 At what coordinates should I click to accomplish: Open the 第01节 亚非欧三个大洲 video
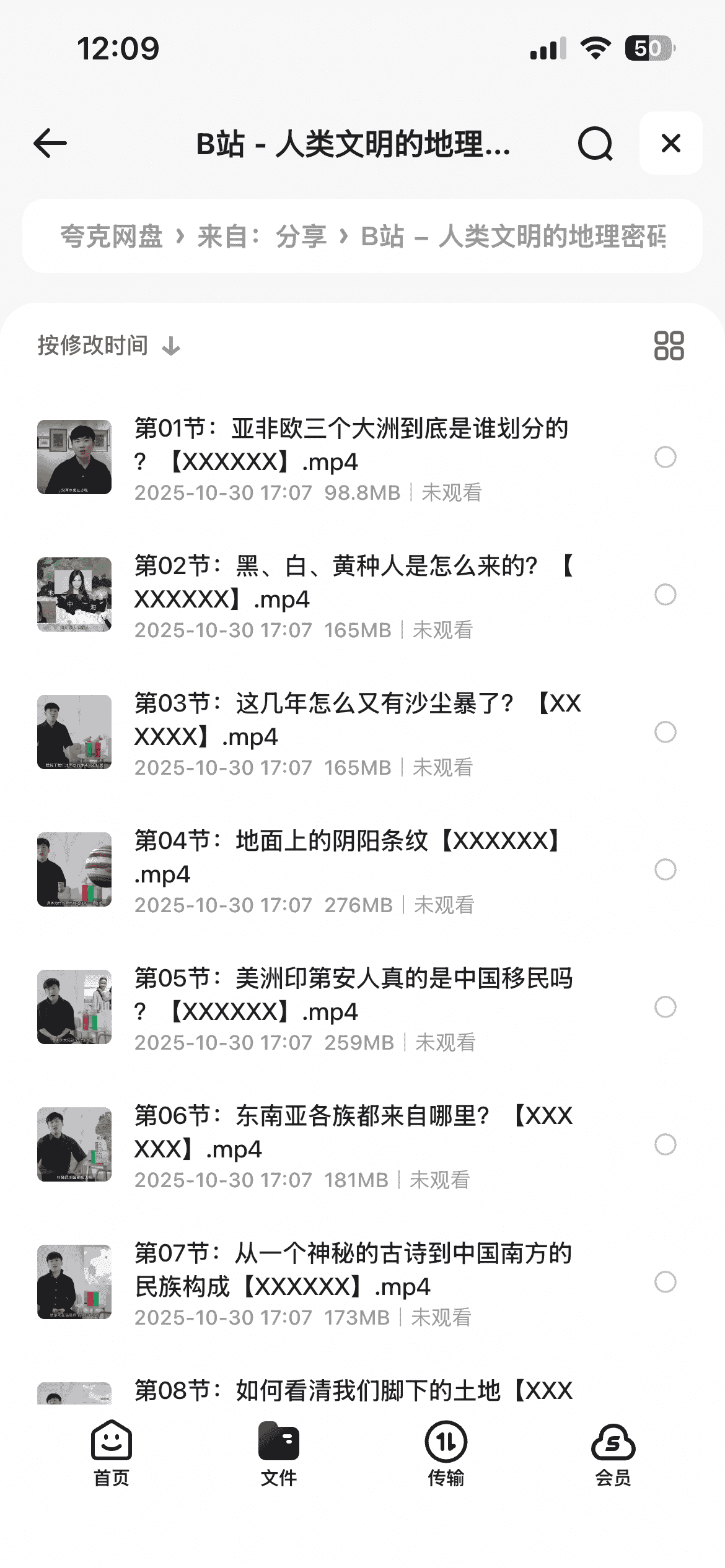tap(351, 446)
